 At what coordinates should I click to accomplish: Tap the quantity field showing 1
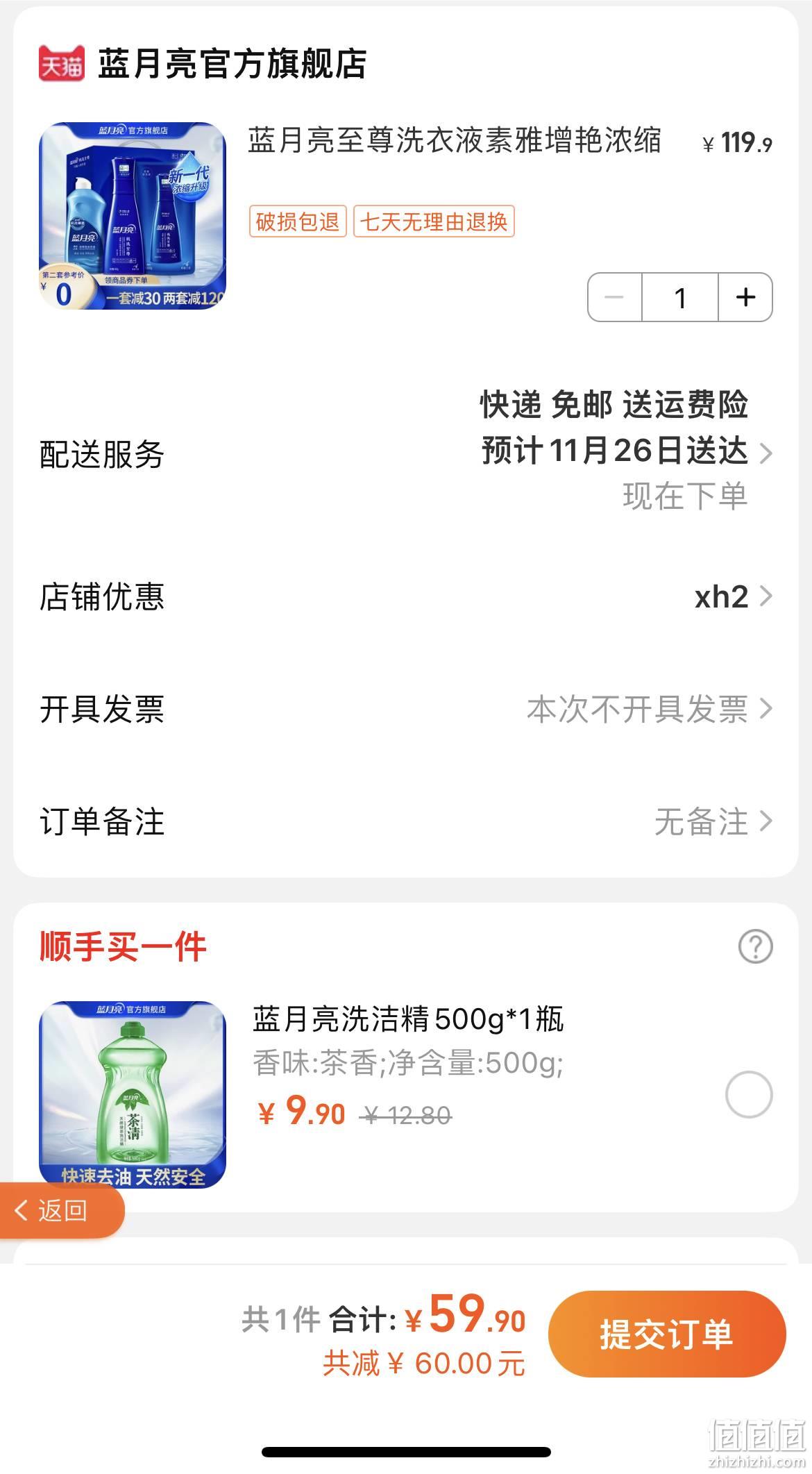click(x=680, y=297)
